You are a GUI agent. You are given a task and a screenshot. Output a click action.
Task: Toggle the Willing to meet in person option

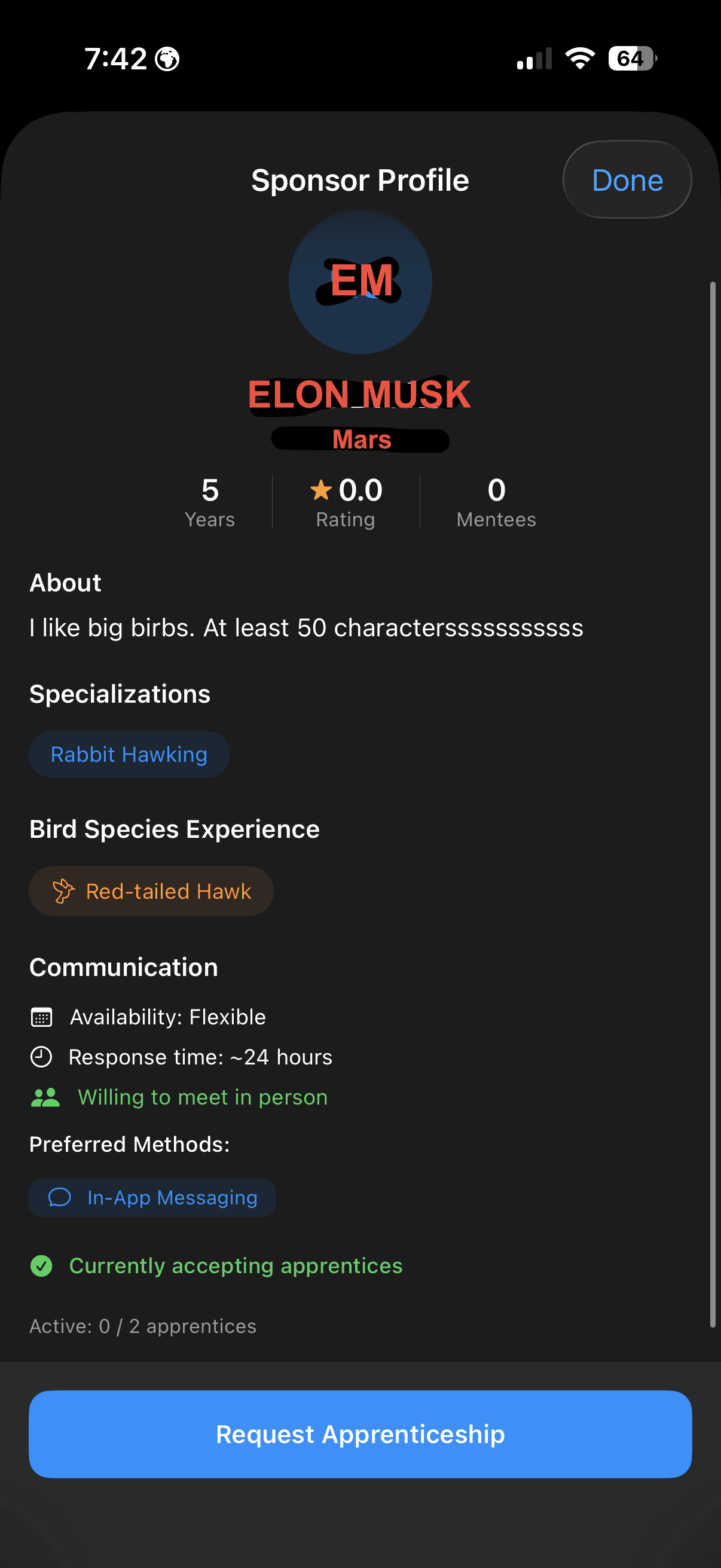201,1096
